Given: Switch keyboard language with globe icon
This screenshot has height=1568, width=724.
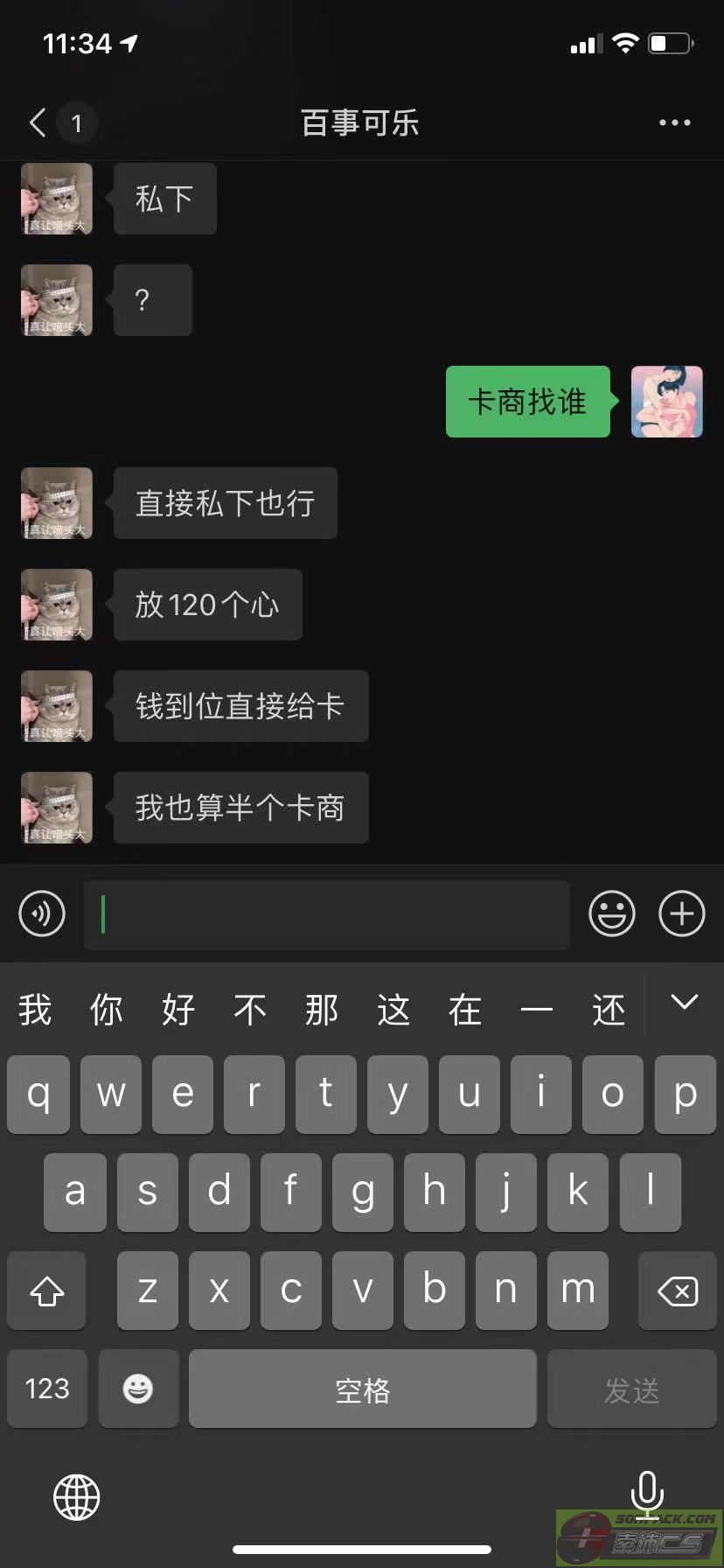Looking at the screenshot, I should (77, 1496).
